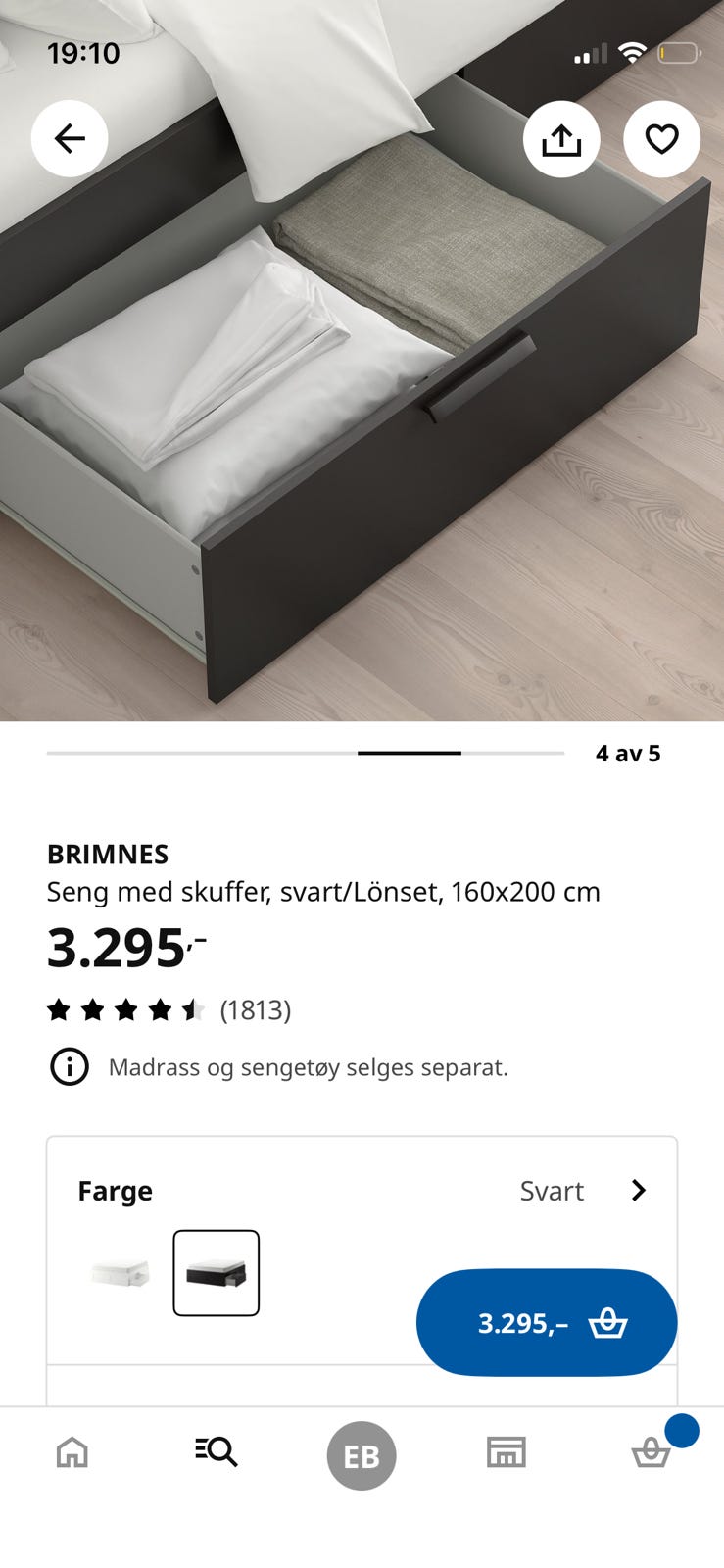Screen dimensions: 724x1568
Task: Open the home tab in bottom navigation
Action: [x=70, y=1454]
